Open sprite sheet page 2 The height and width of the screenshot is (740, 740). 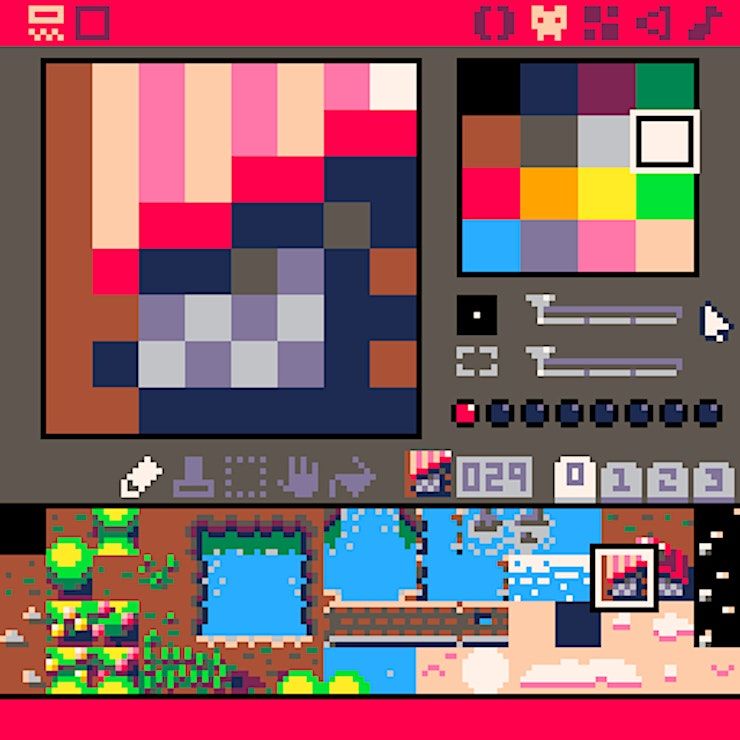coord(665,480)
